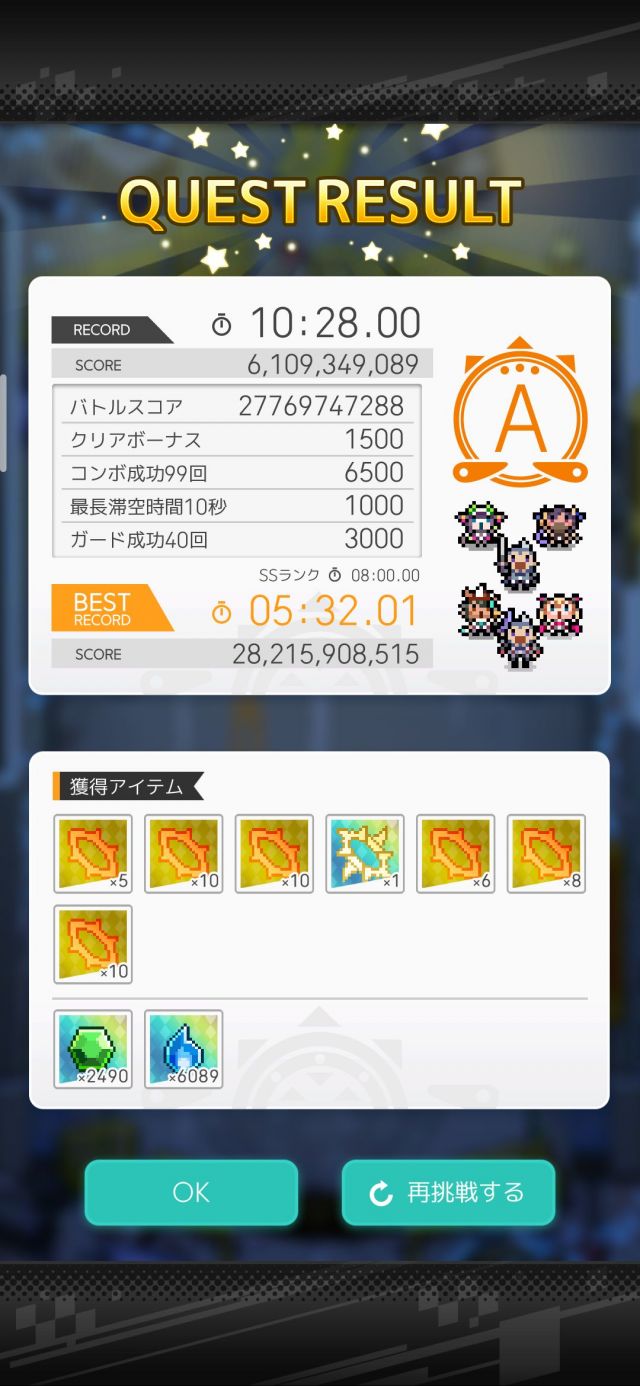The width and height of the screenshot is (640, 1386).
Task: Confirm the quest result with OK
Action: [191, 1192]
